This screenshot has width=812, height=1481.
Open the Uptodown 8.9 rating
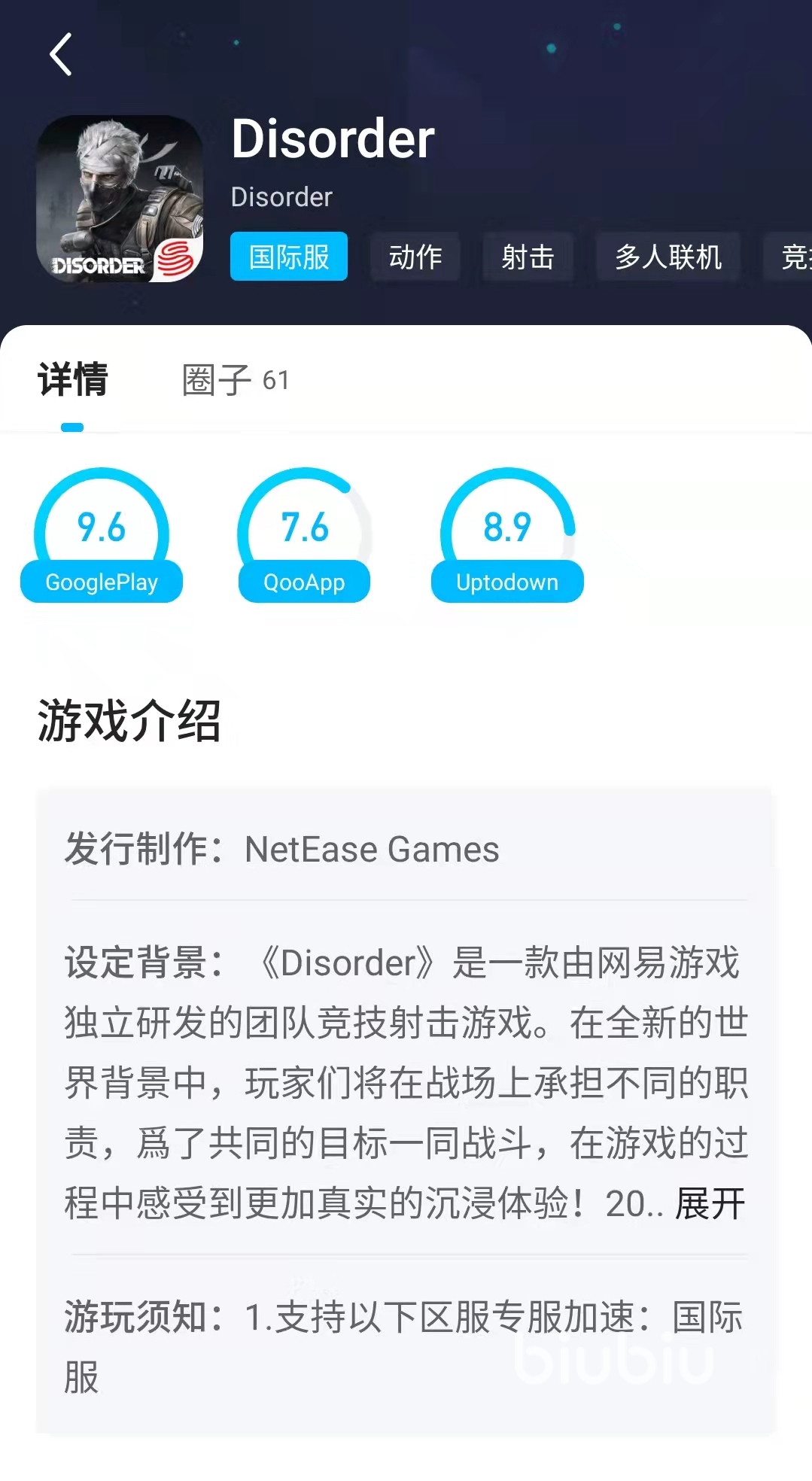pyautogui.click(x=507, y=536)
